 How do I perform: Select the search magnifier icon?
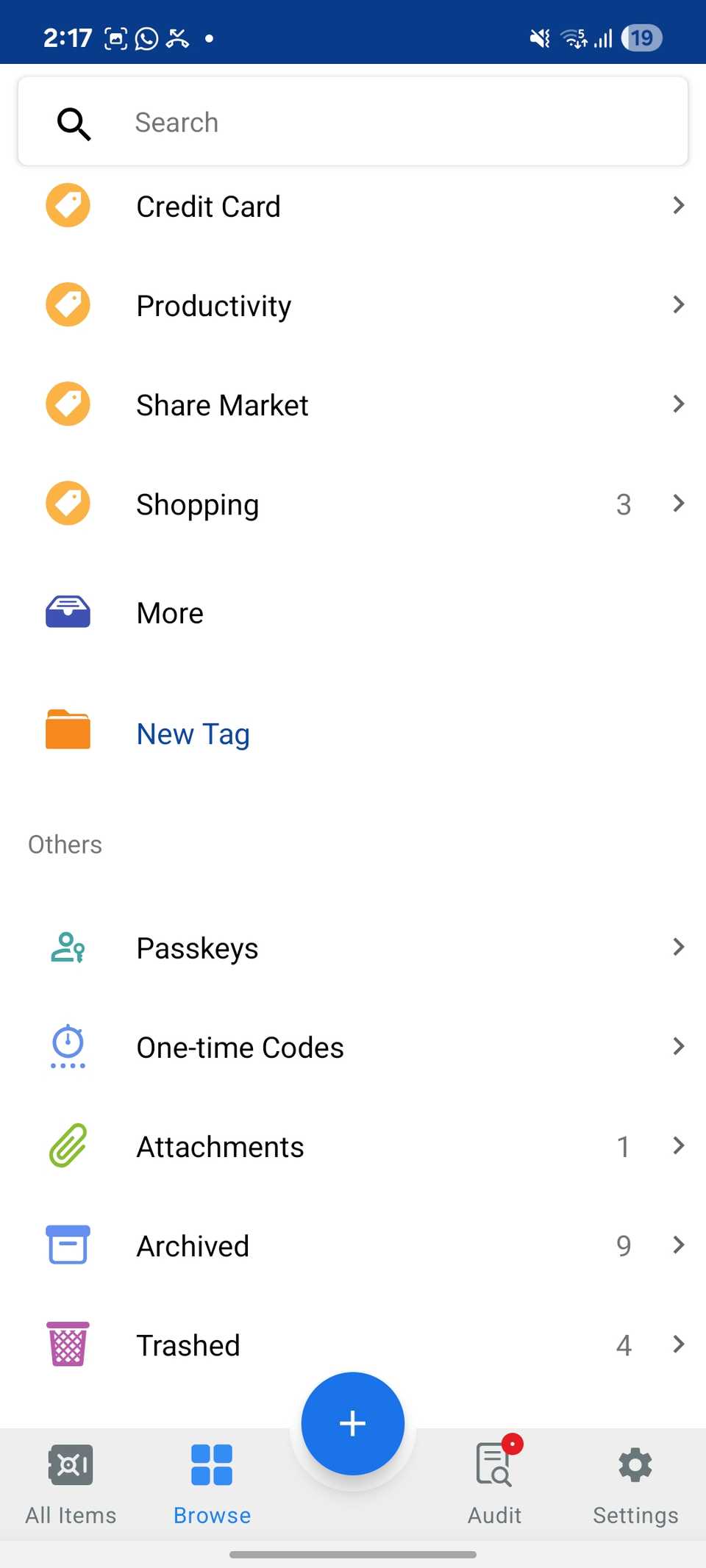73,121
